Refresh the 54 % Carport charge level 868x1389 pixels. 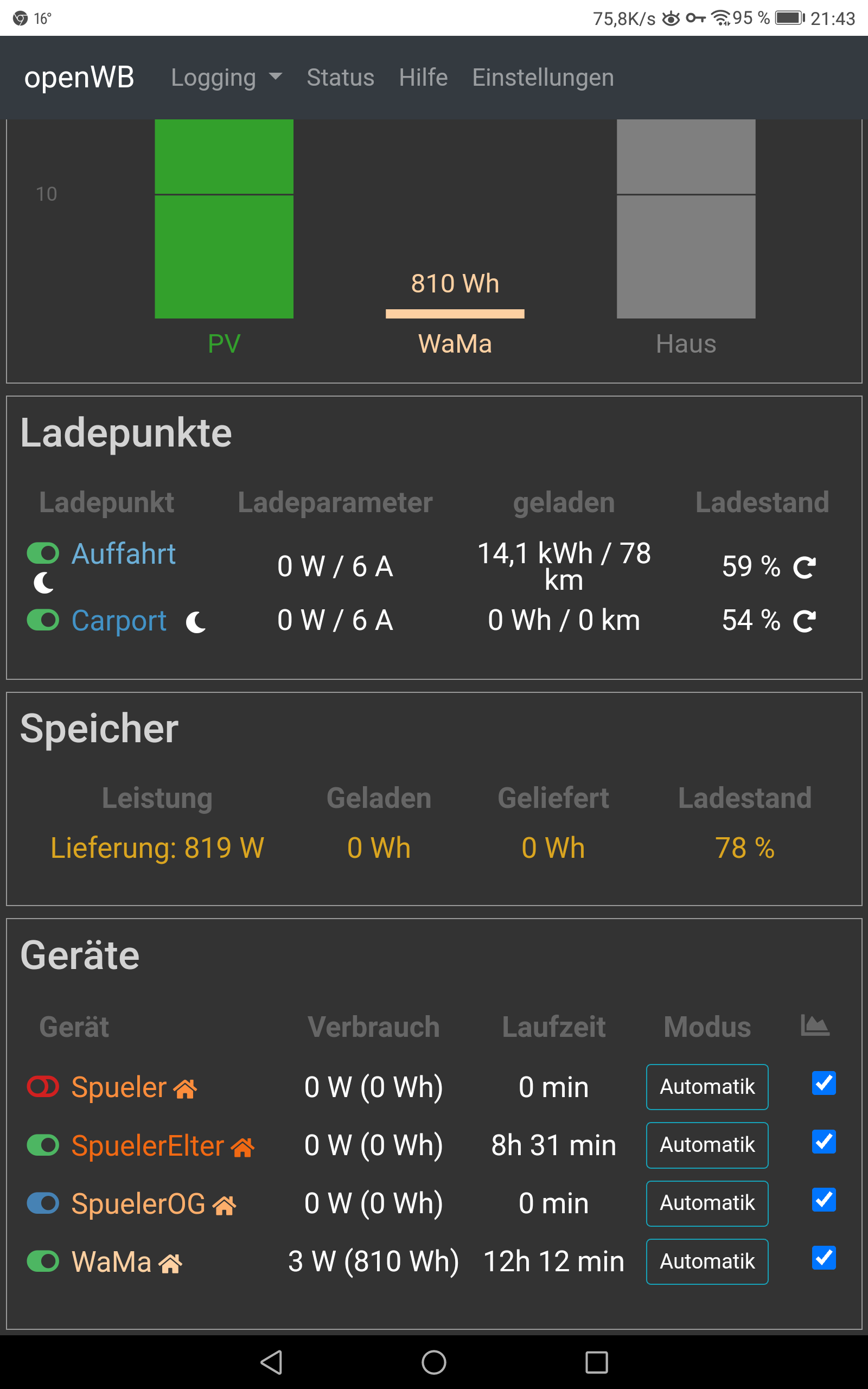click(x=805, y=621)
